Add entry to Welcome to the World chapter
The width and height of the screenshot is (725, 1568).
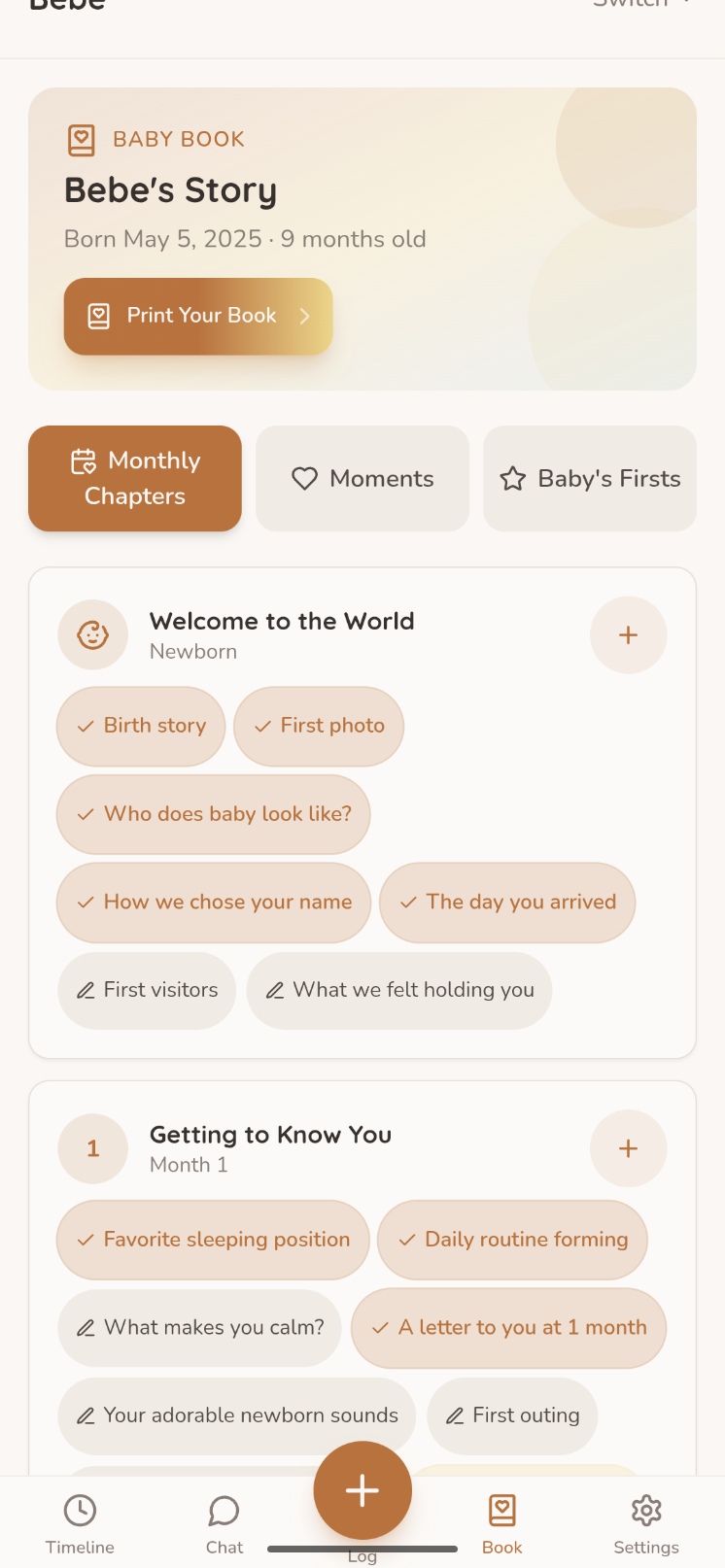[x=628, y=635]
